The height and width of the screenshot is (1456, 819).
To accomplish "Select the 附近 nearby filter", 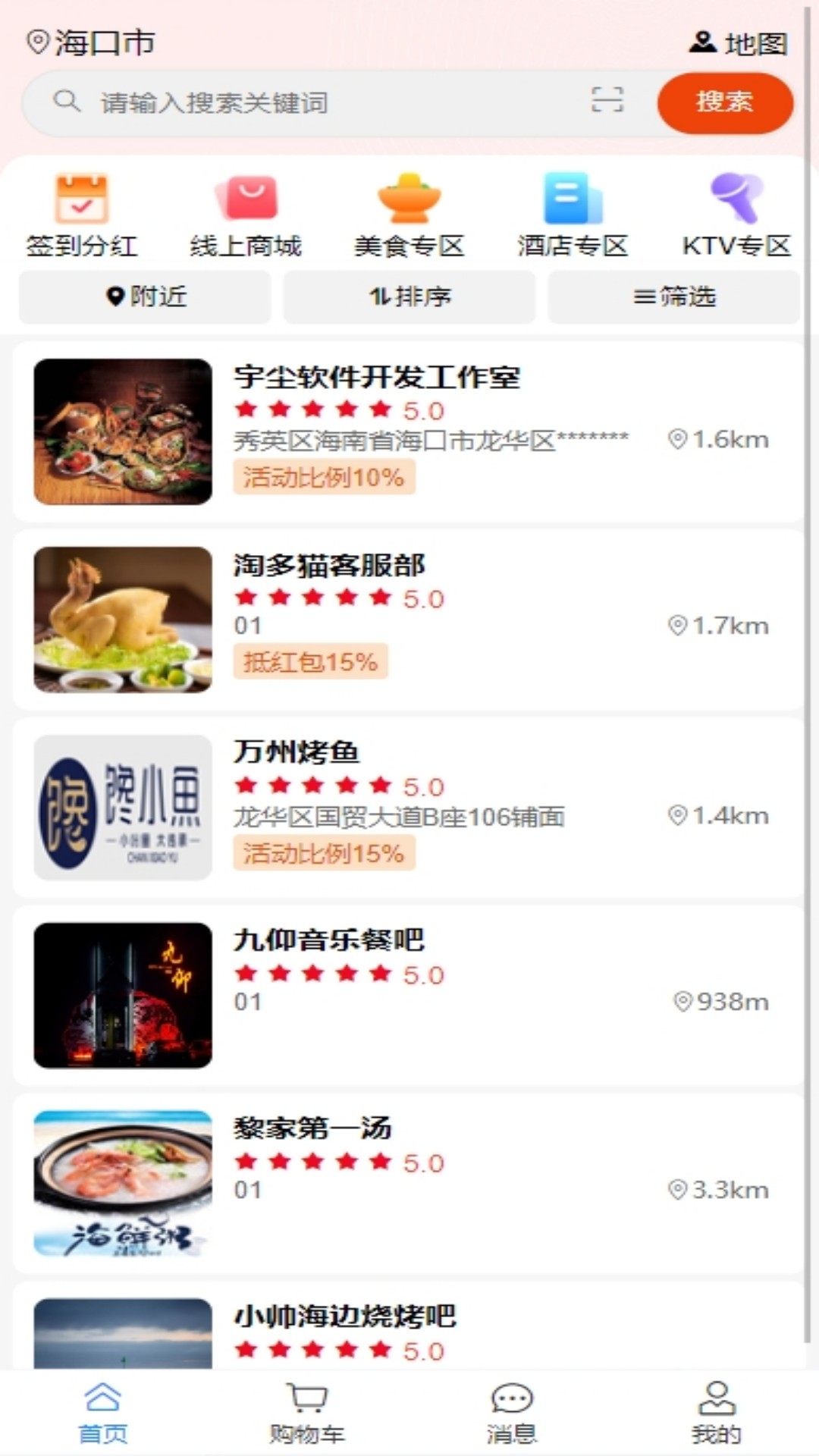I will tap(145, 297).
